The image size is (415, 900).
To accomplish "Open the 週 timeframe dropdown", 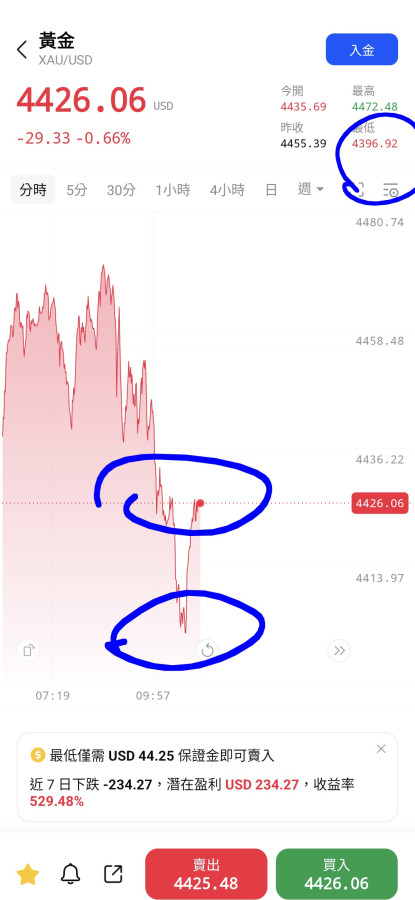I will [x=311, y=189].
